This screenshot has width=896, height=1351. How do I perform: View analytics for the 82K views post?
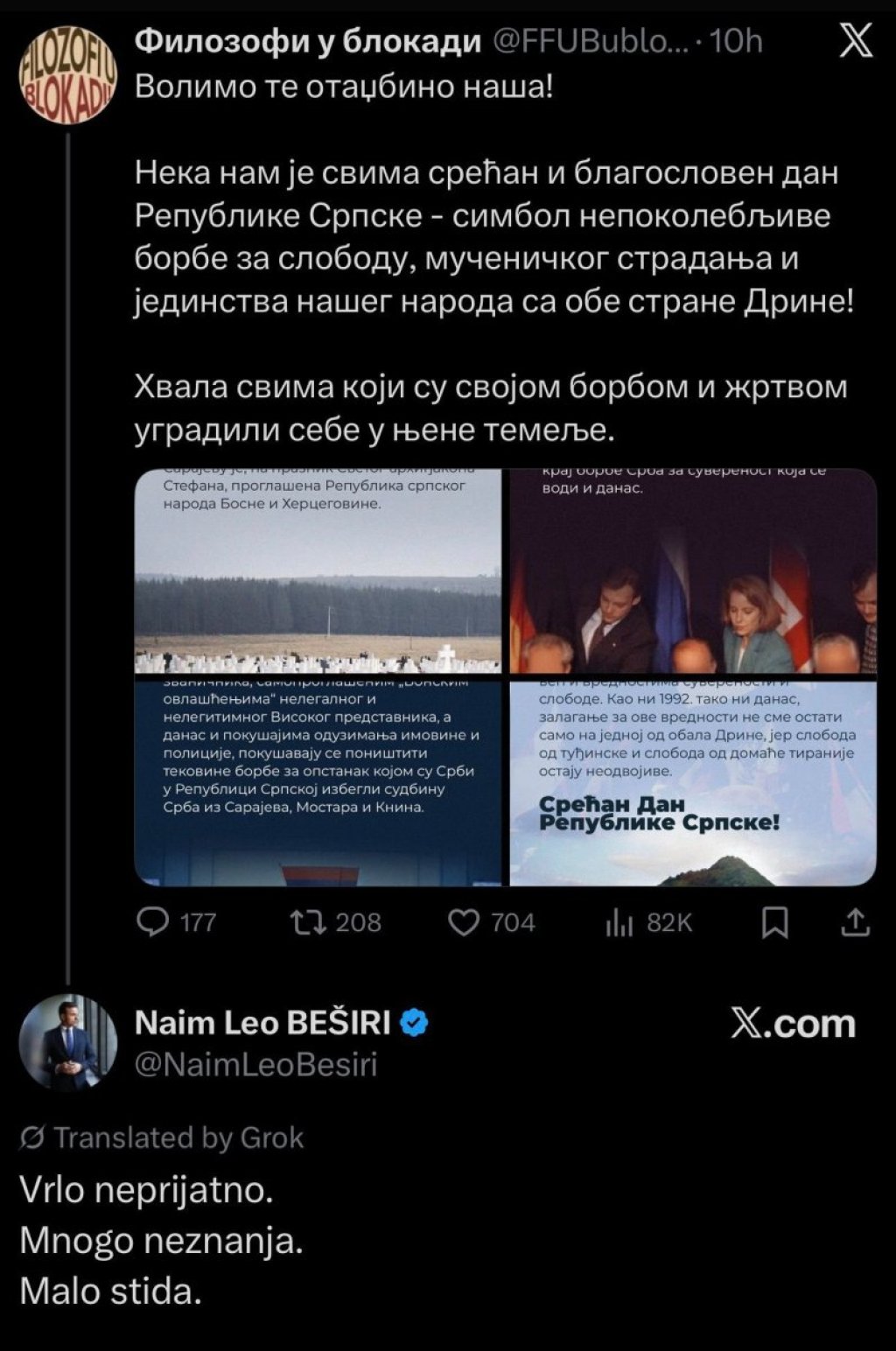(619, 922)
